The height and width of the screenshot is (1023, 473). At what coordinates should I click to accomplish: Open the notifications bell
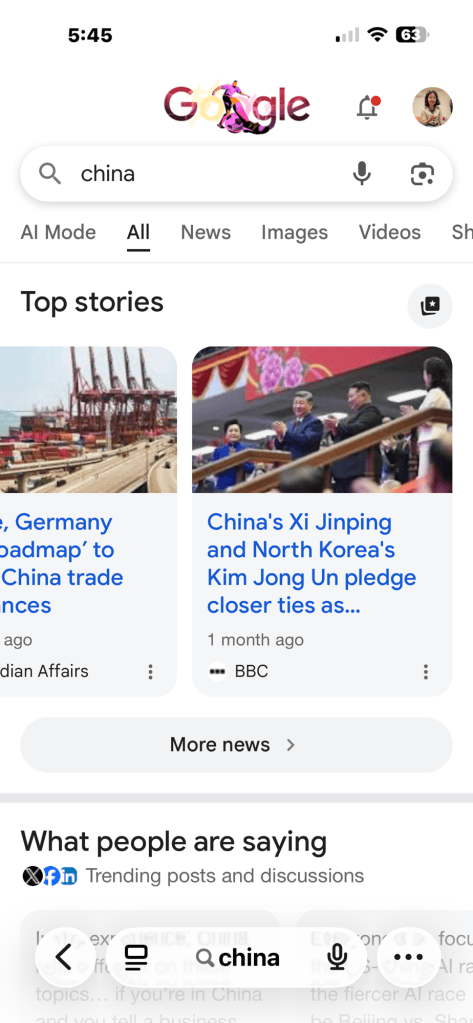(368, 107)
